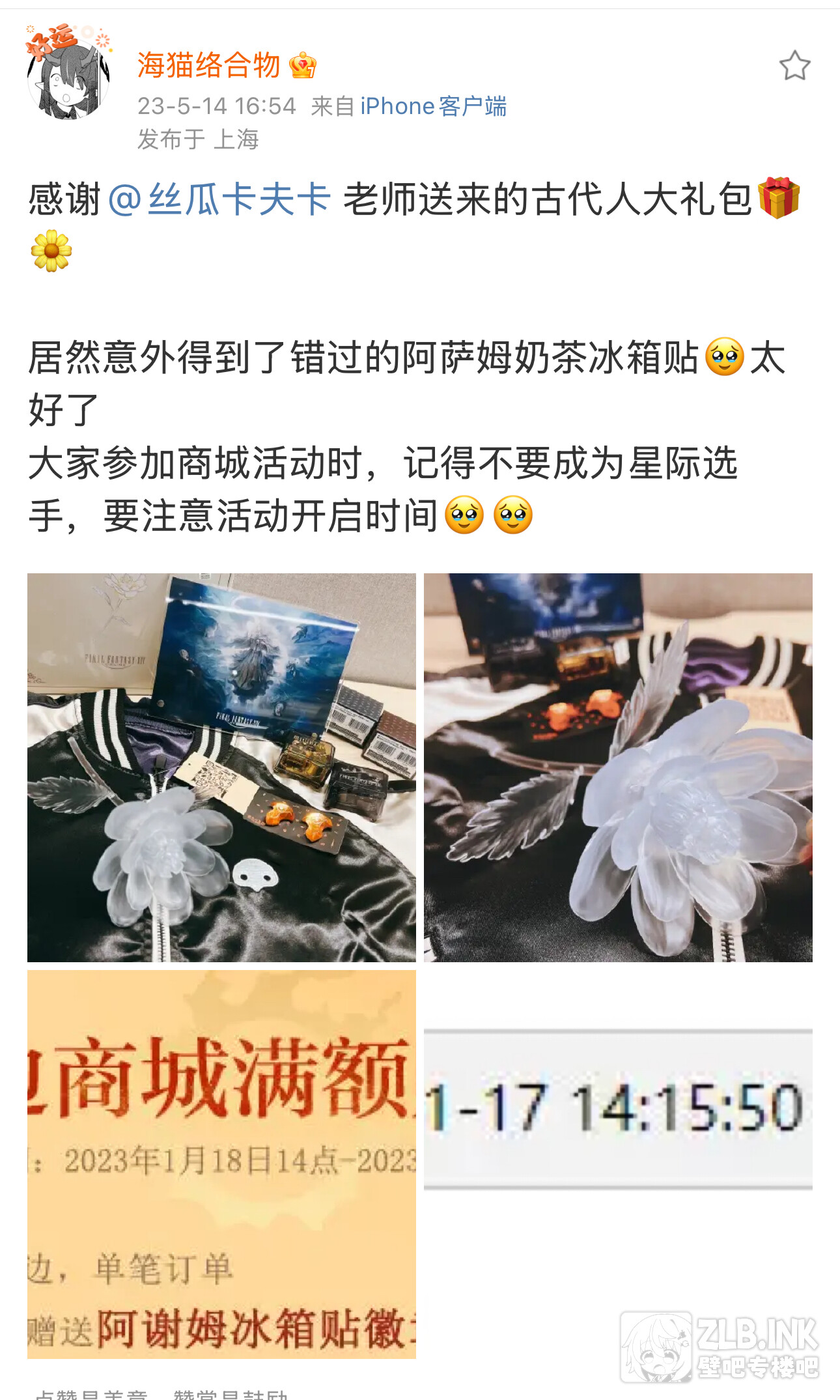Tap the iPhone客户端 source link

[x=433, y=106]
